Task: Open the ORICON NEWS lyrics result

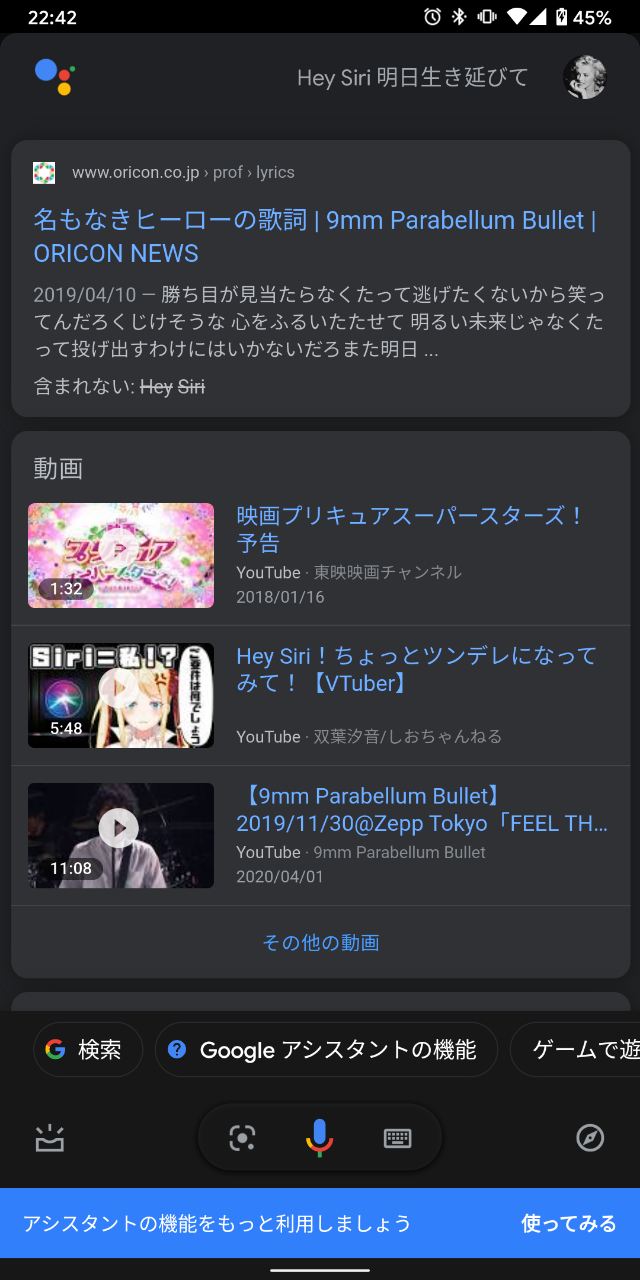Action: tap(314, 236)
